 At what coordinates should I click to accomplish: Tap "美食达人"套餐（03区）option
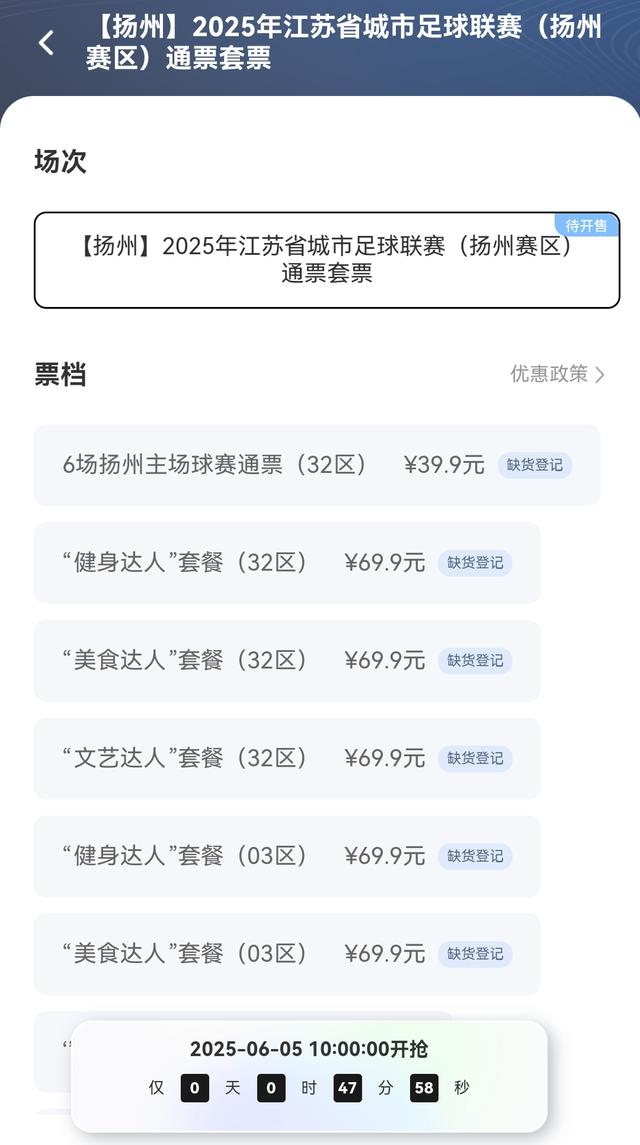[286, 955]
